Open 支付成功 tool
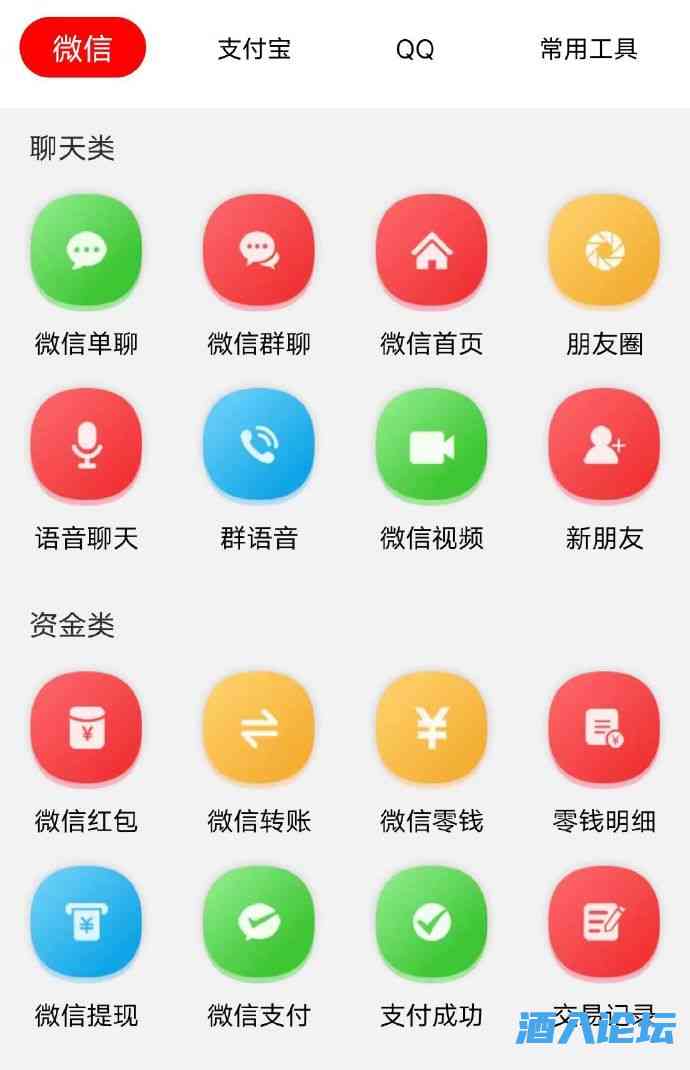The width and height of the screenshot is (690, 1070). point(432,922)
